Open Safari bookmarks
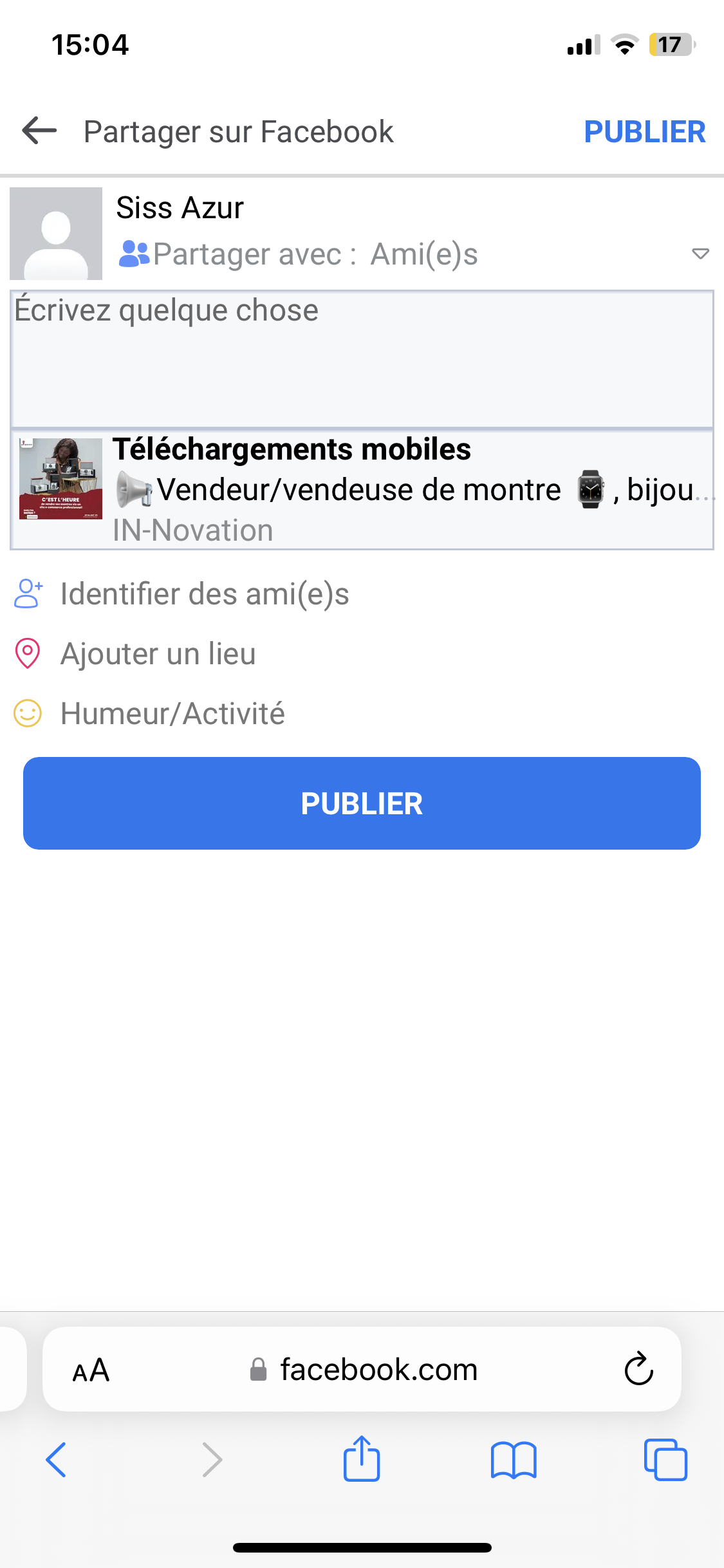Viewport: 724px width, 1568px height. [x=513, y=1459]
